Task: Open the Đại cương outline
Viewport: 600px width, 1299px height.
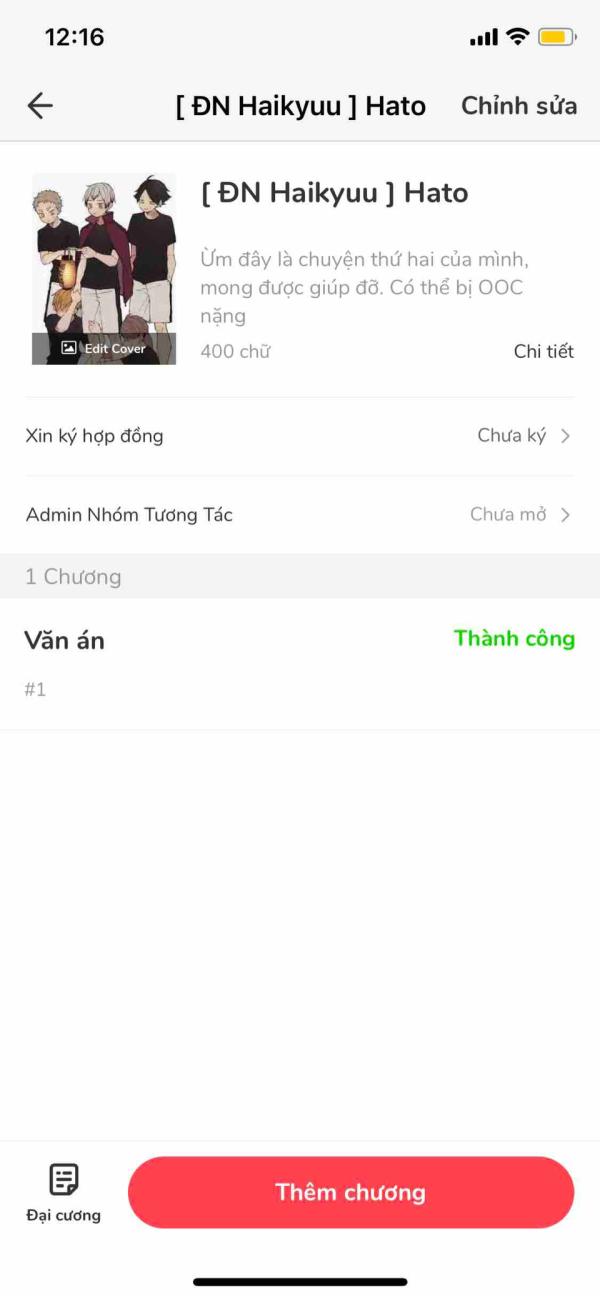Action: pyautogui.click(x=63, y=1192)
